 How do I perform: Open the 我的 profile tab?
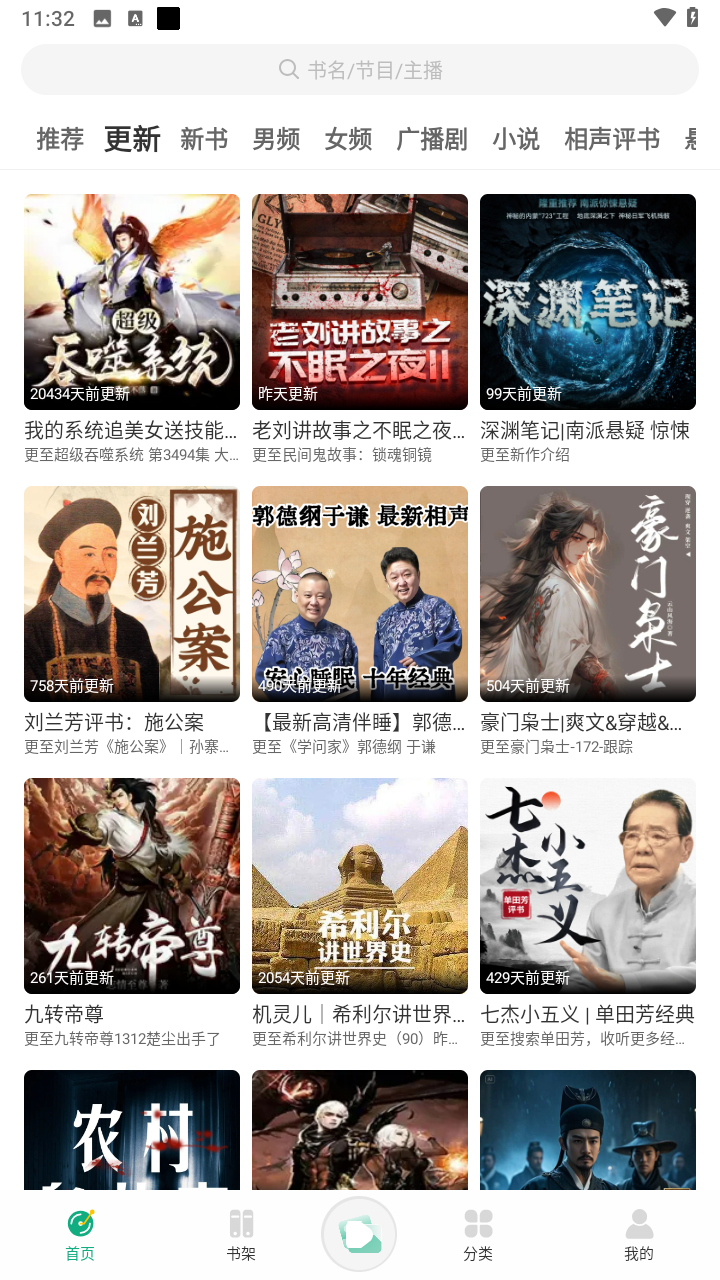tap(639, 1235)
